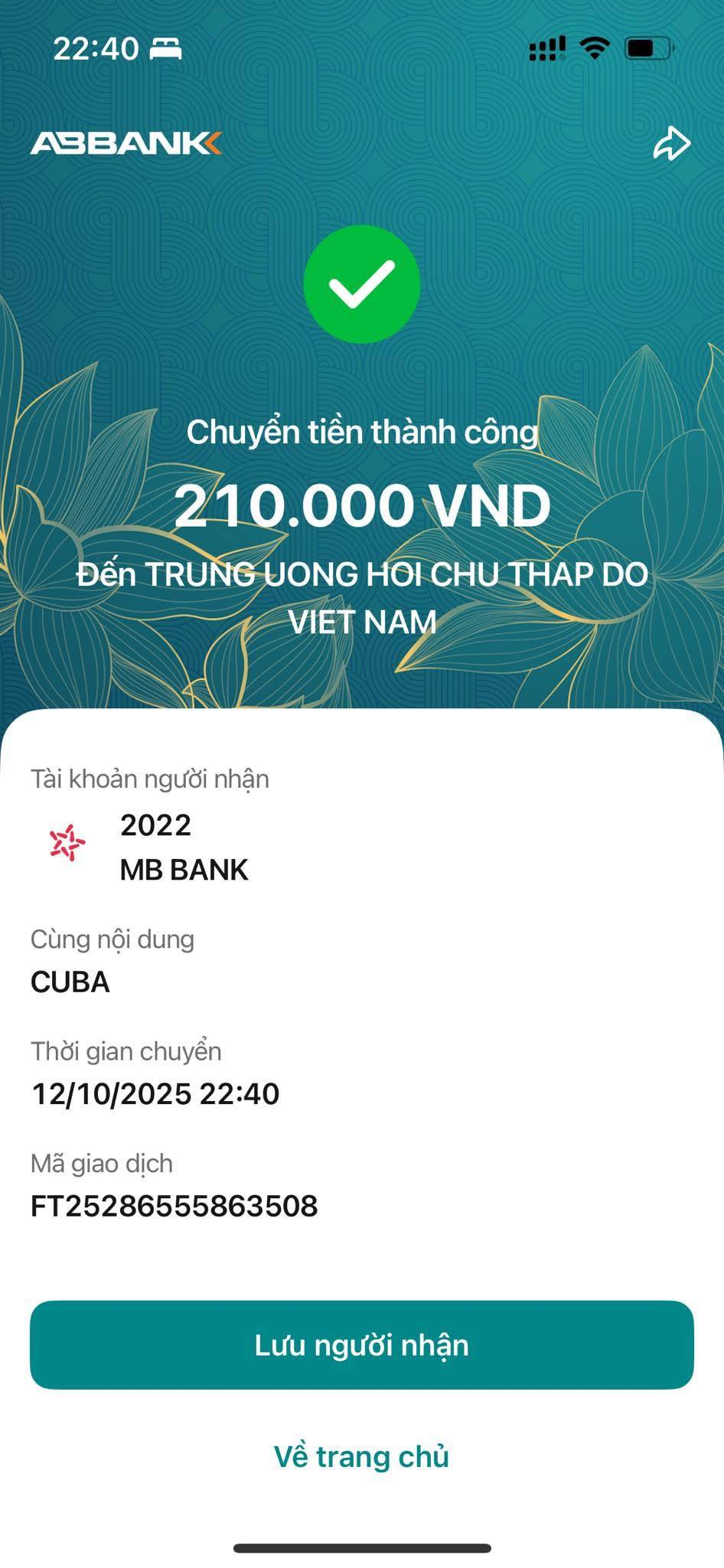Tap the home indicator bar
Screen dimensions: 724x1568
362,1548
